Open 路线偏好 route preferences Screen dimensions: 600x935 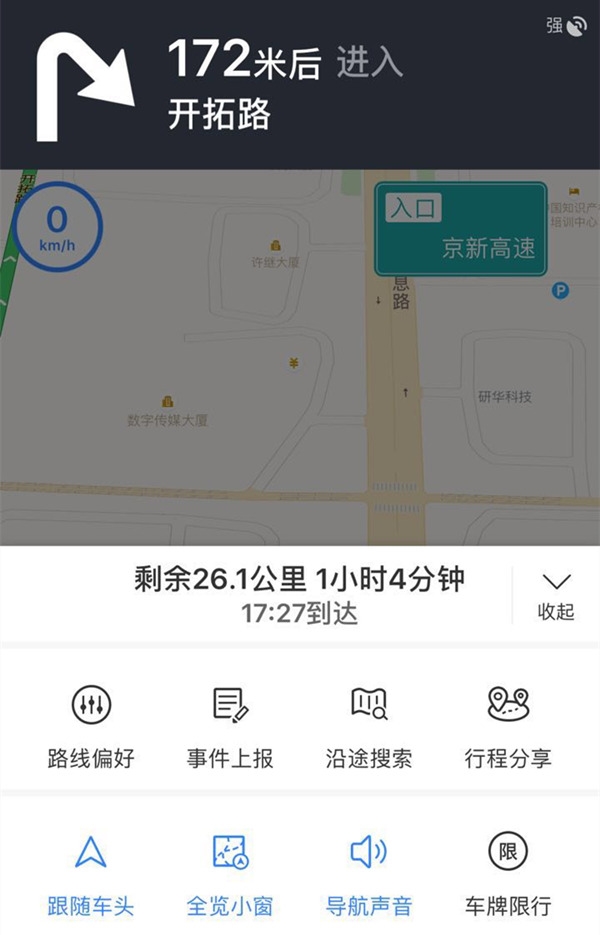point(91,724)
